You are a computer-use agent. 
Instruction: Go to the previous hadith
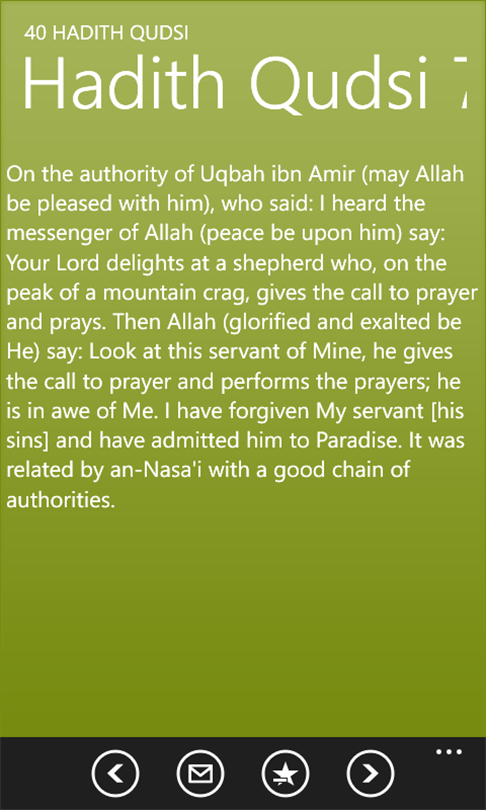(x=115, y=773)
